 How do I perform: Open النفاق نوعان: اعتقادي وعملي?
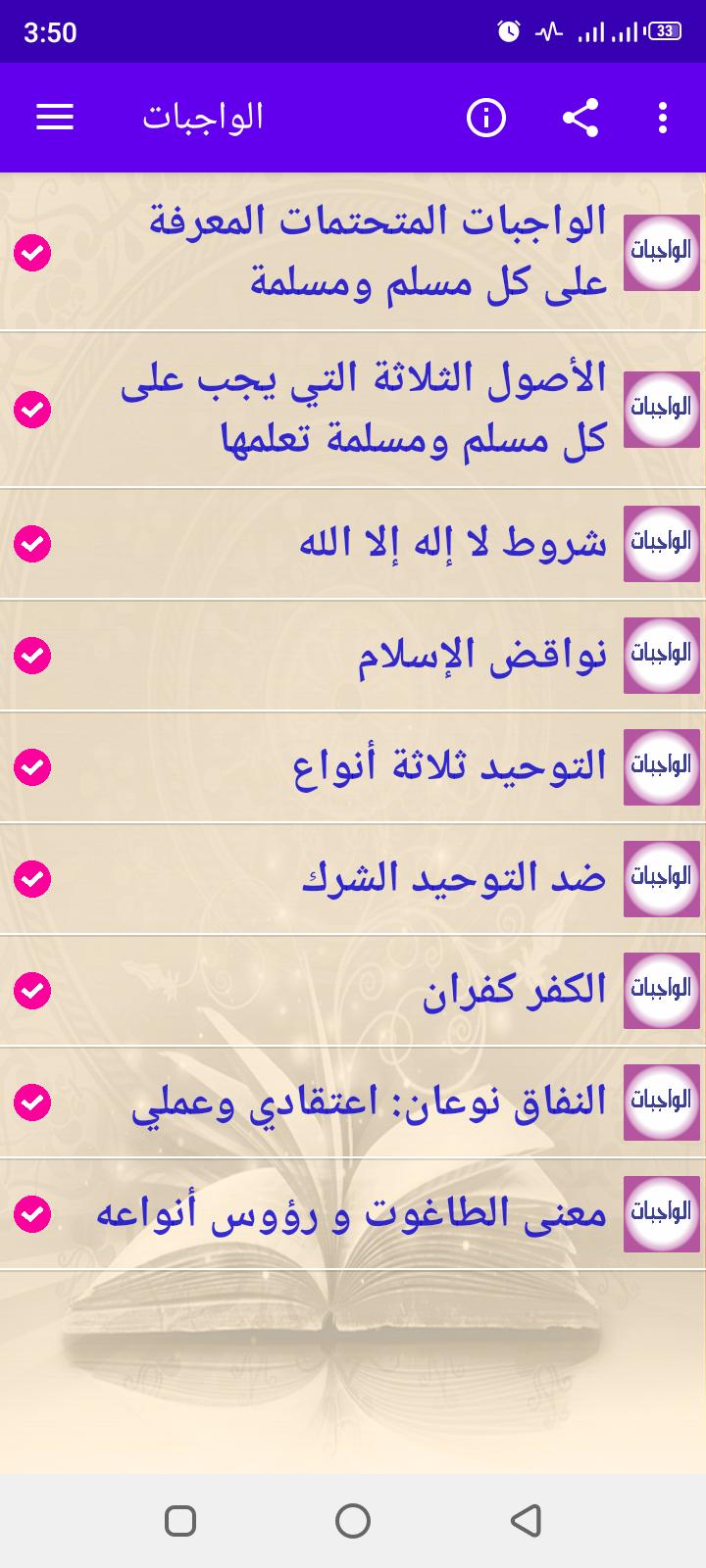coord(369,1102)
